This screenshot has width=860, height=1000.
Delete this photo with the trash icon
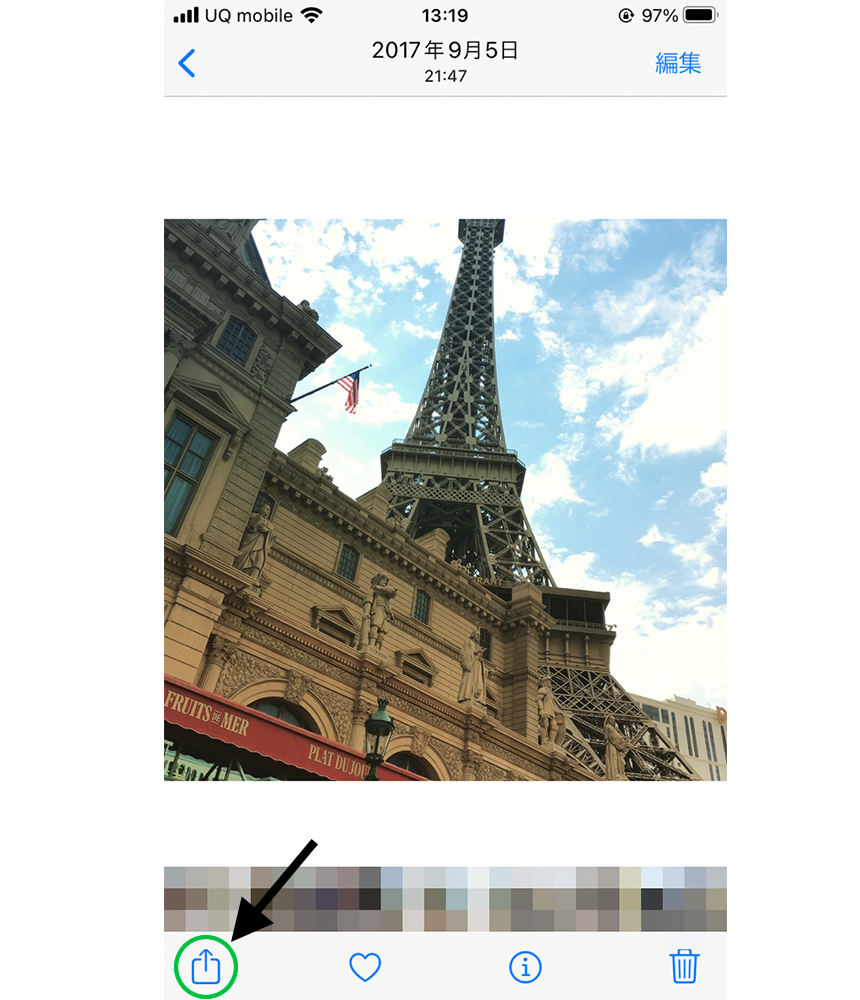click(684, 966)
